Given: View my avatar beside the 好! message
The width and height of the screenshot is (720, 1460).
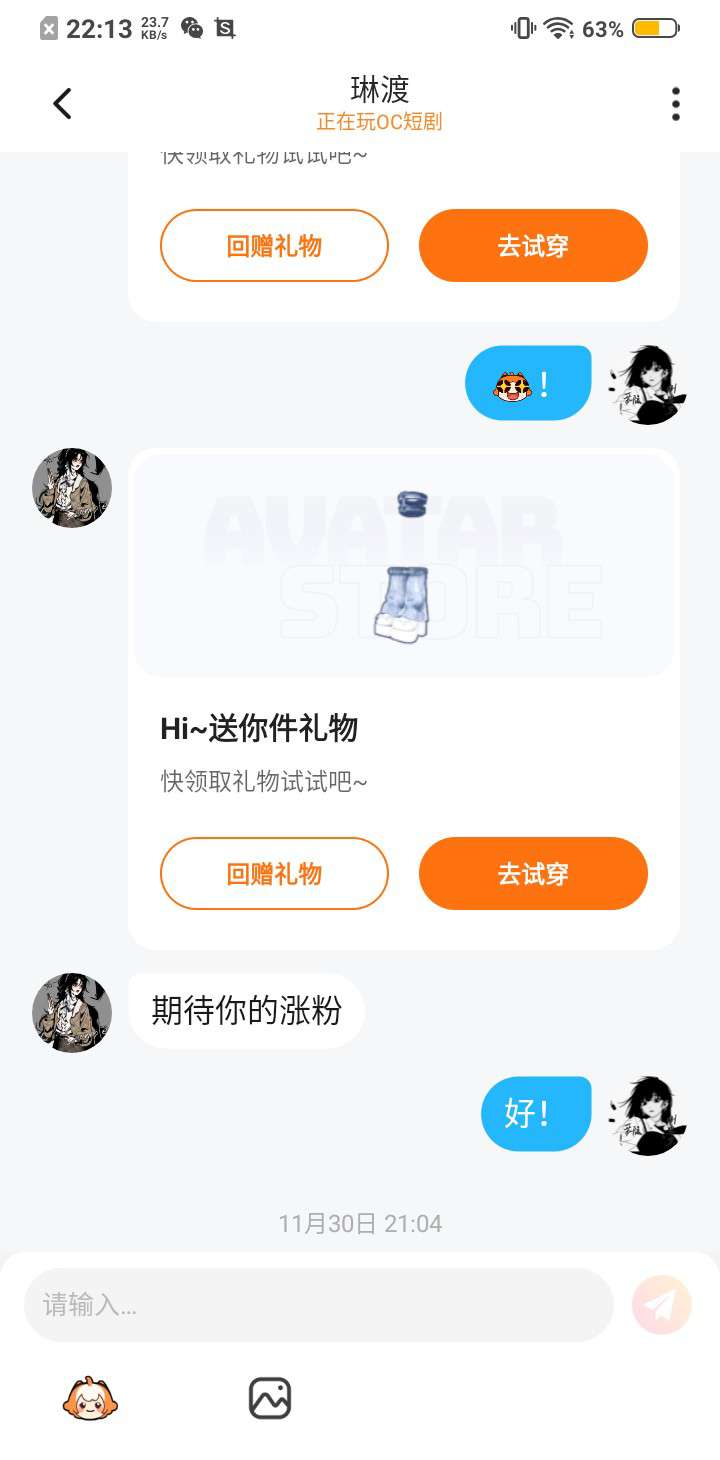Looking at the screenshot, I should coord(648,1114).
